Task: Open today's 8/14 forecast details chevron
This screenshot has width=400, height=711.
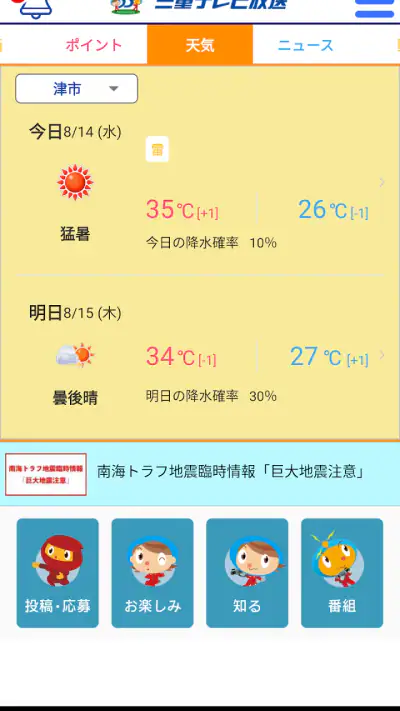Action: click(382, 182)
